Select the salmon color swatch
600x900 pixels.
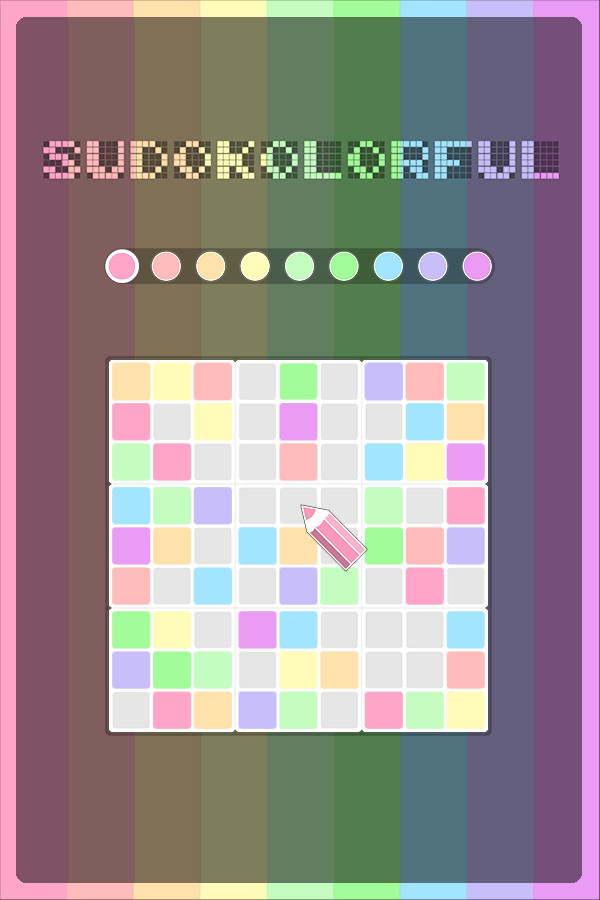[166, 266]
